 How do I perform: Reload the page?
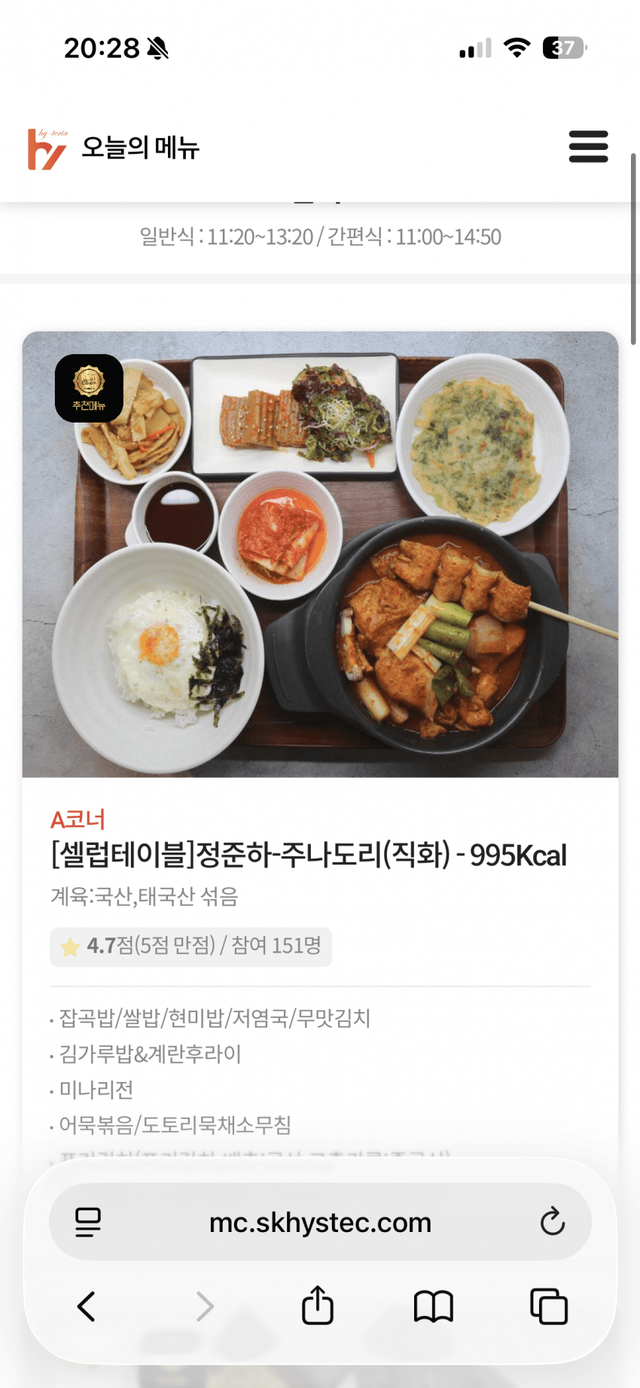tap(552, 1222)
